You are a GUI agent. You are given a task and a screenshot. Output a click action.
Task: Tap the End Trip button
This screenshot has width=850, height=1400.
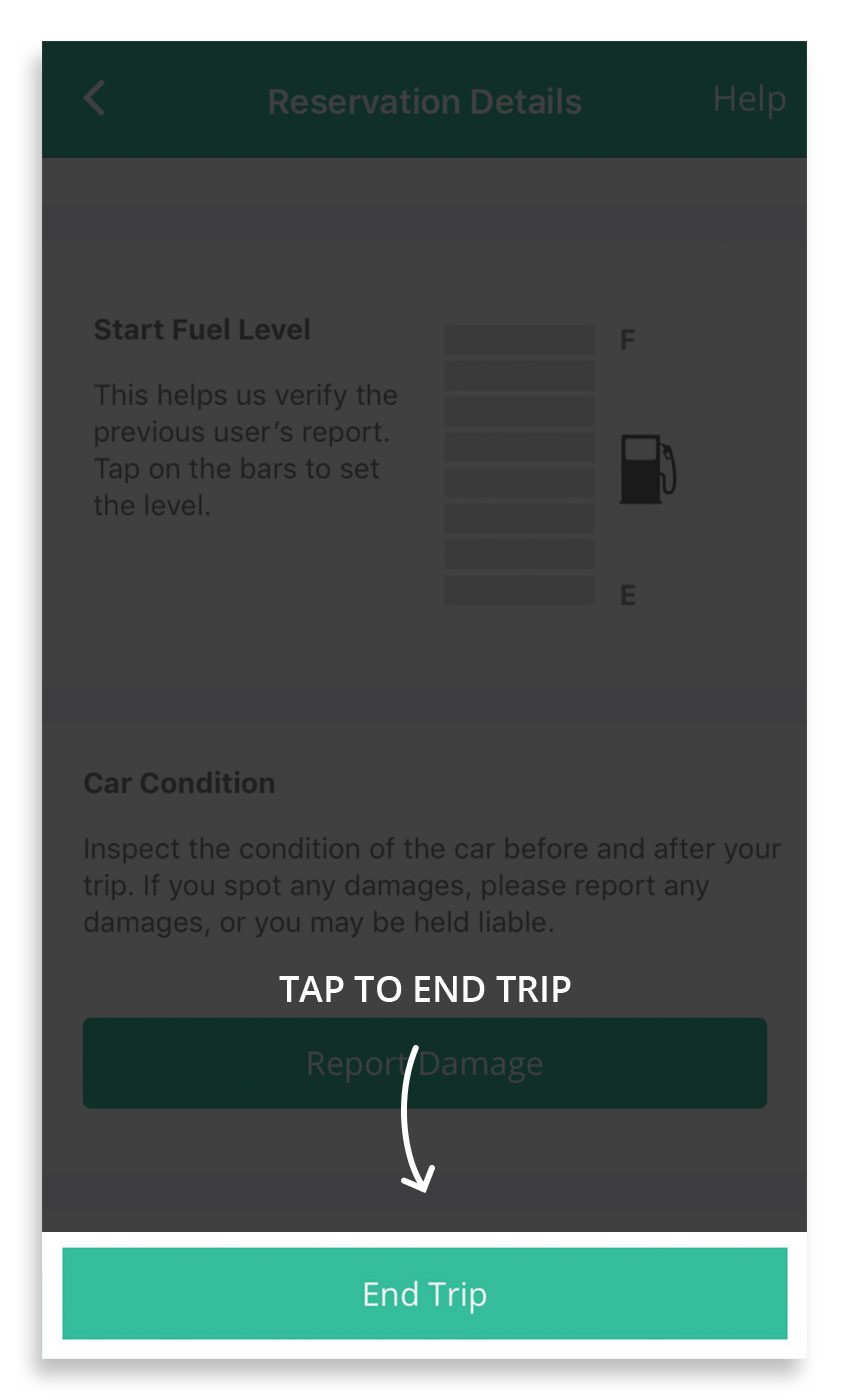pyautogui.click(x=425, y=1293)
